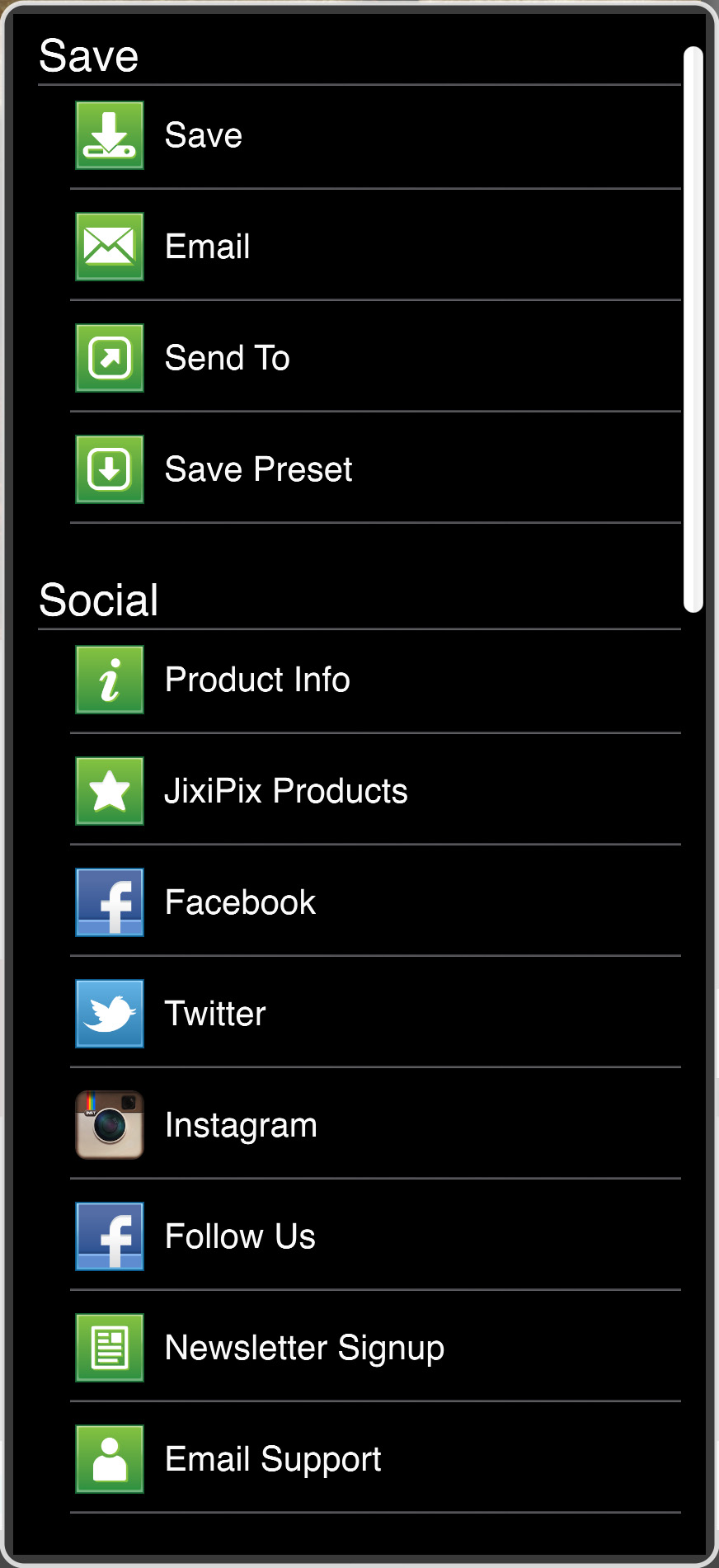Open the Send To option

(x=227, y=358)
